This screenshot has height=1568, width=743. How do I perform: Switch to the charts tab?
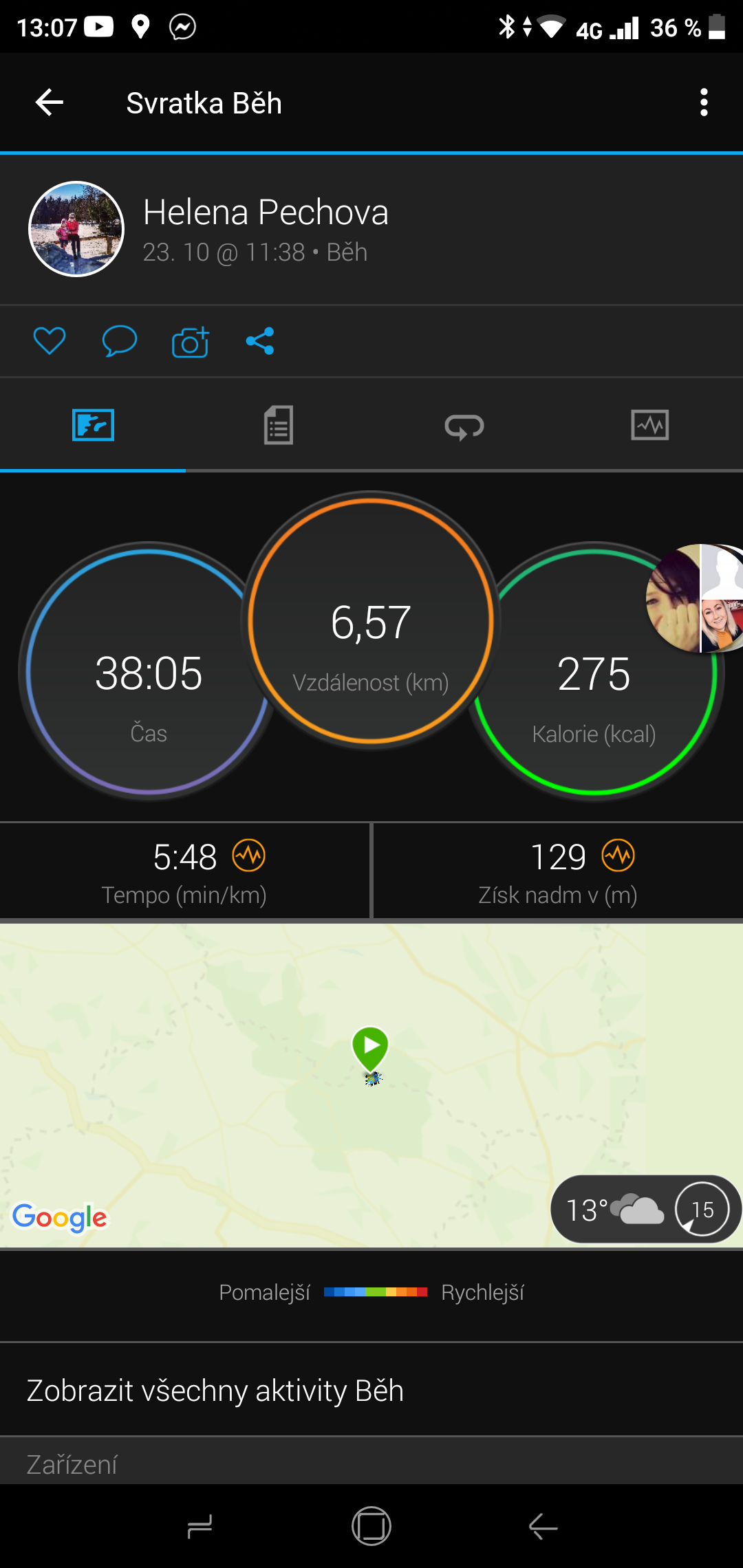point(650,425)
